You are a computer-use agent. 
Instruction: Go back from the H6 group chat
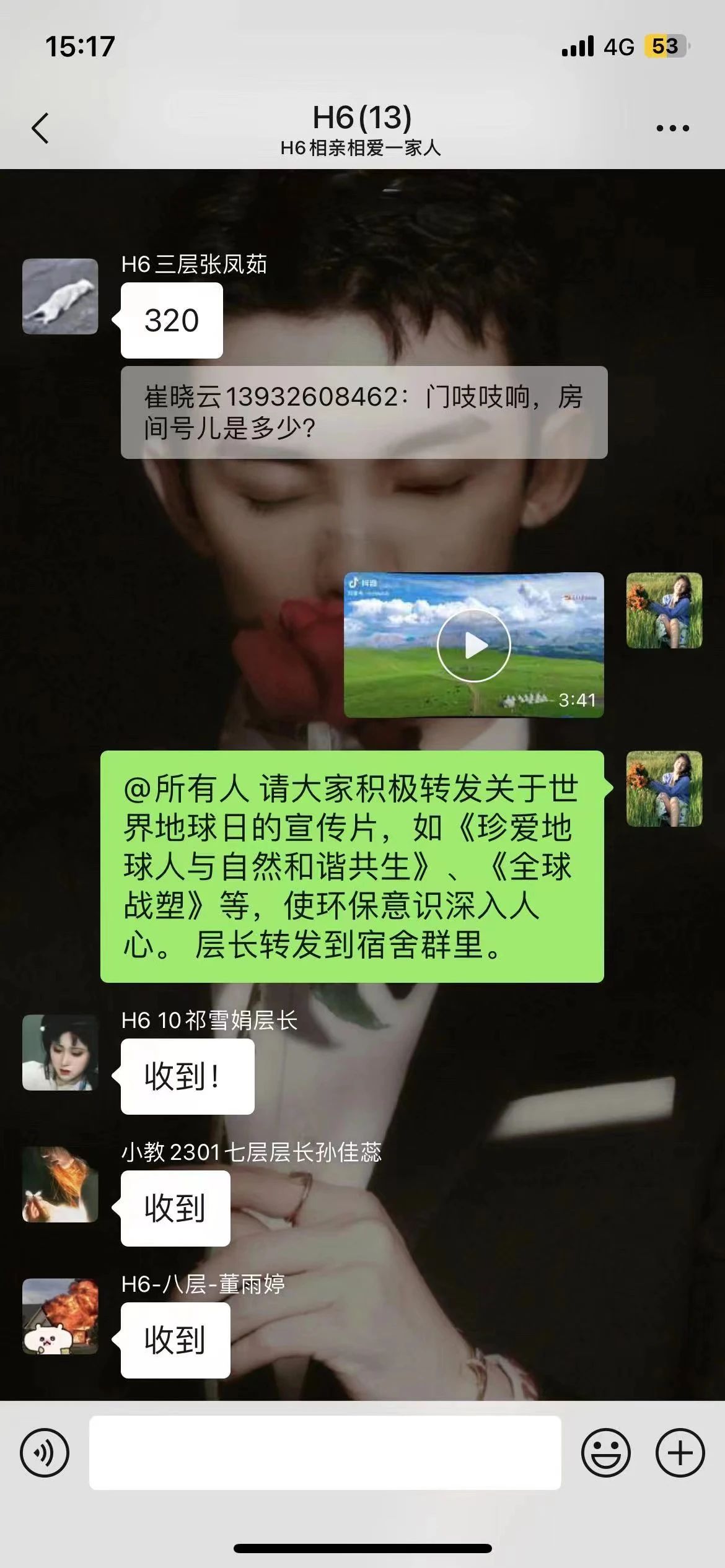tap(40, 128)
